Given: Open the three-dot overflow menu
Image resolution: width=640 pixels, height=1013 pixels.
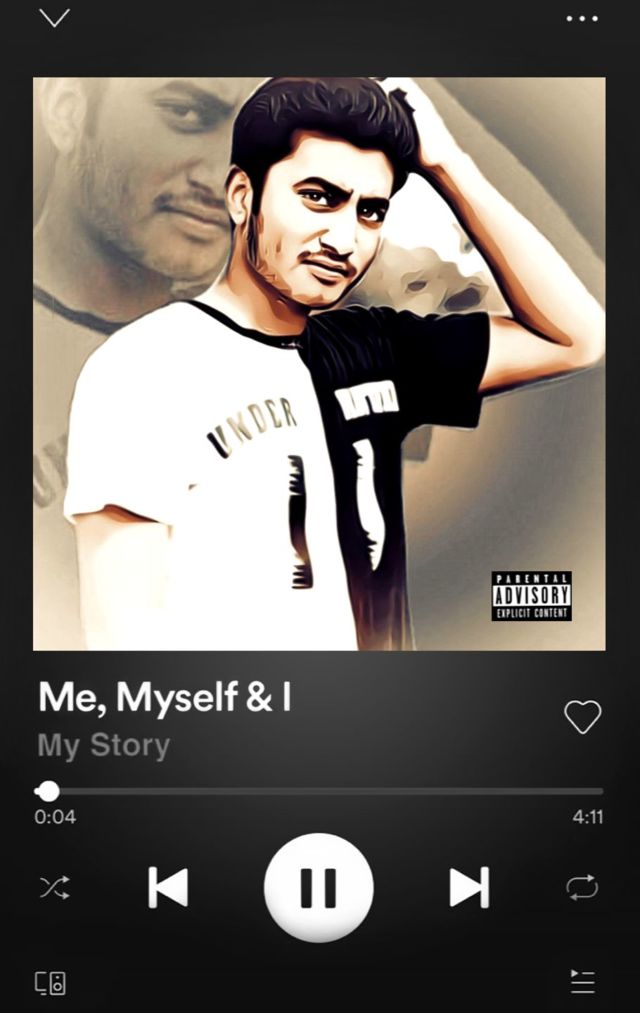Looking at the screenshot, I should coord(581,18).
